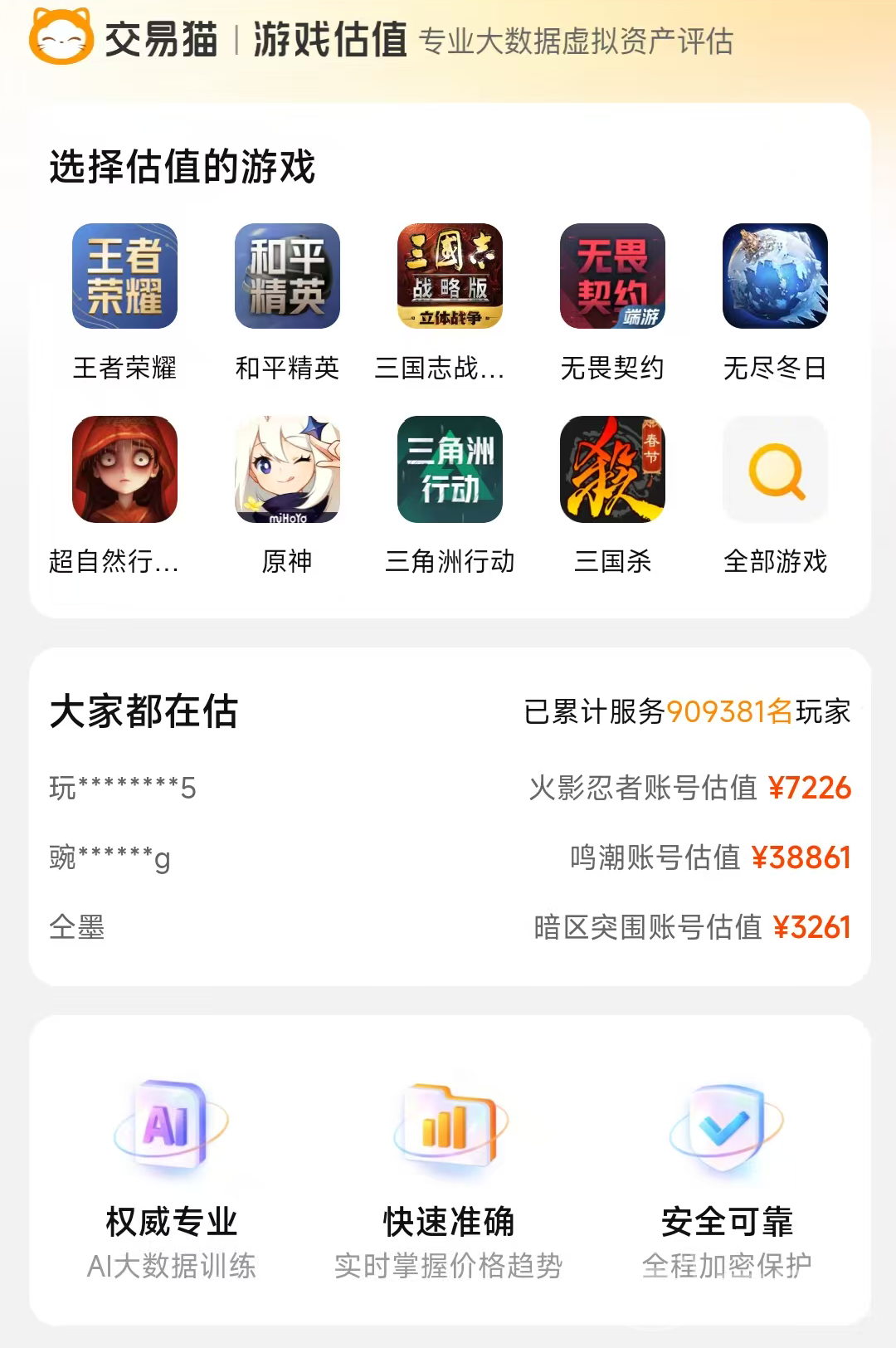Choose 三角洲行动 game
The image size is (896, 1348).
pos(450,469)
